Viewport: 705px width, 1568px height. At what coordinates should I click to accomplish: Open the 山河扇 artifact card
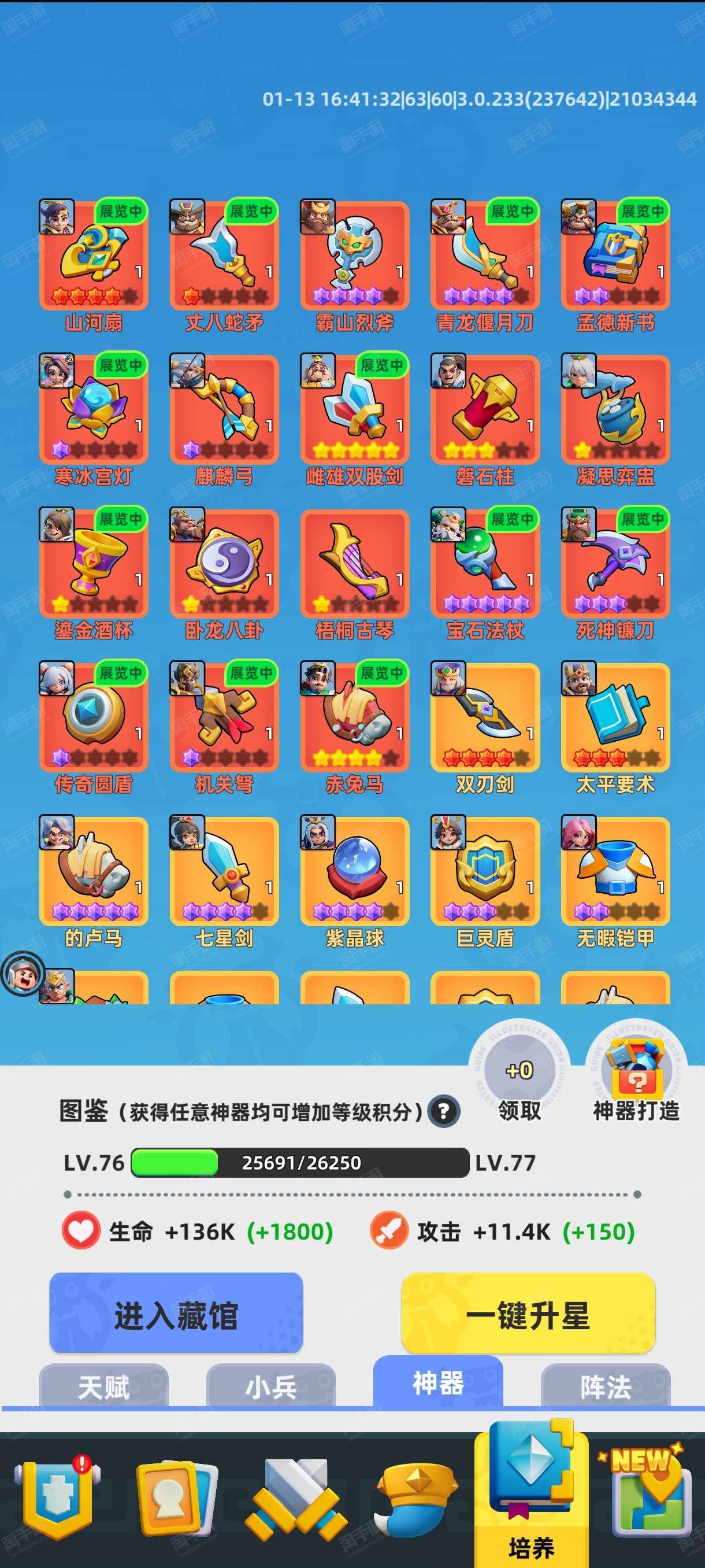(94, 255)
